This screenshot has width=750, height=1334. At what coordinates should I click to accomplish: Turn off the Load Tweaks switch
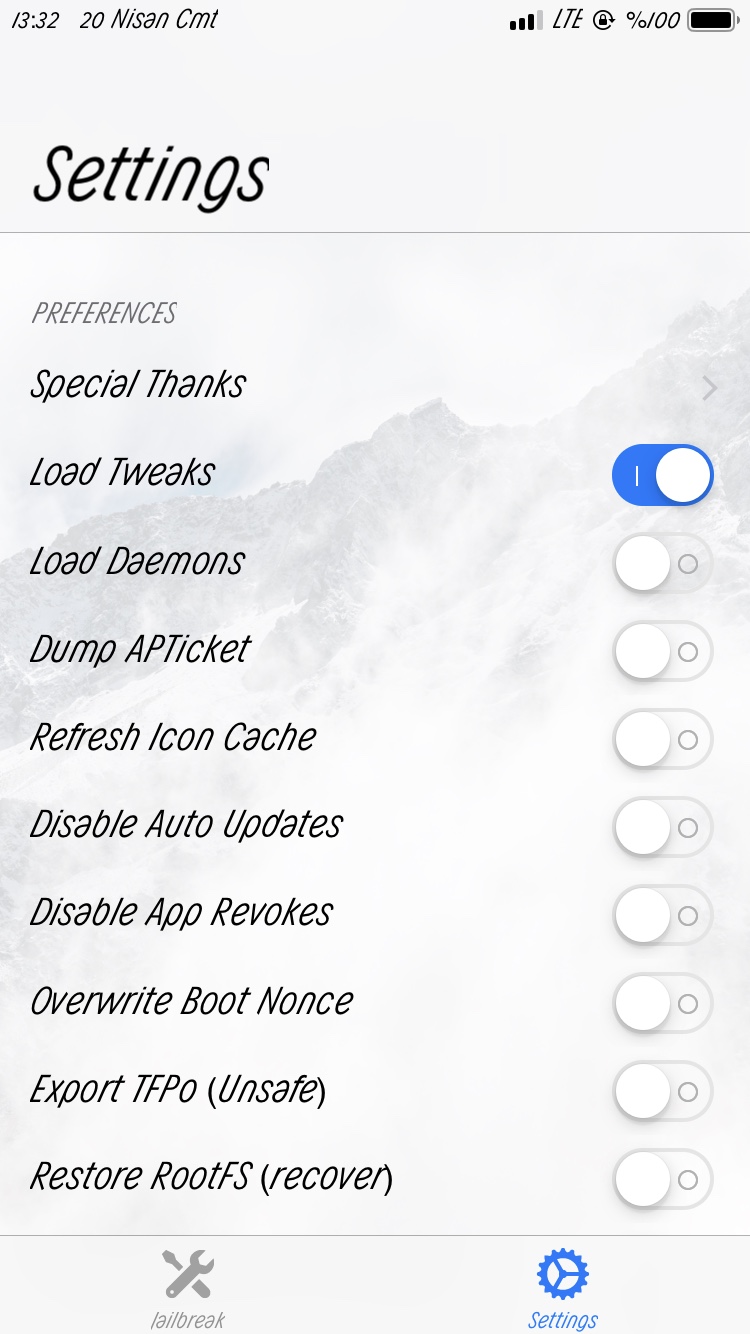(x=662, y=475)
